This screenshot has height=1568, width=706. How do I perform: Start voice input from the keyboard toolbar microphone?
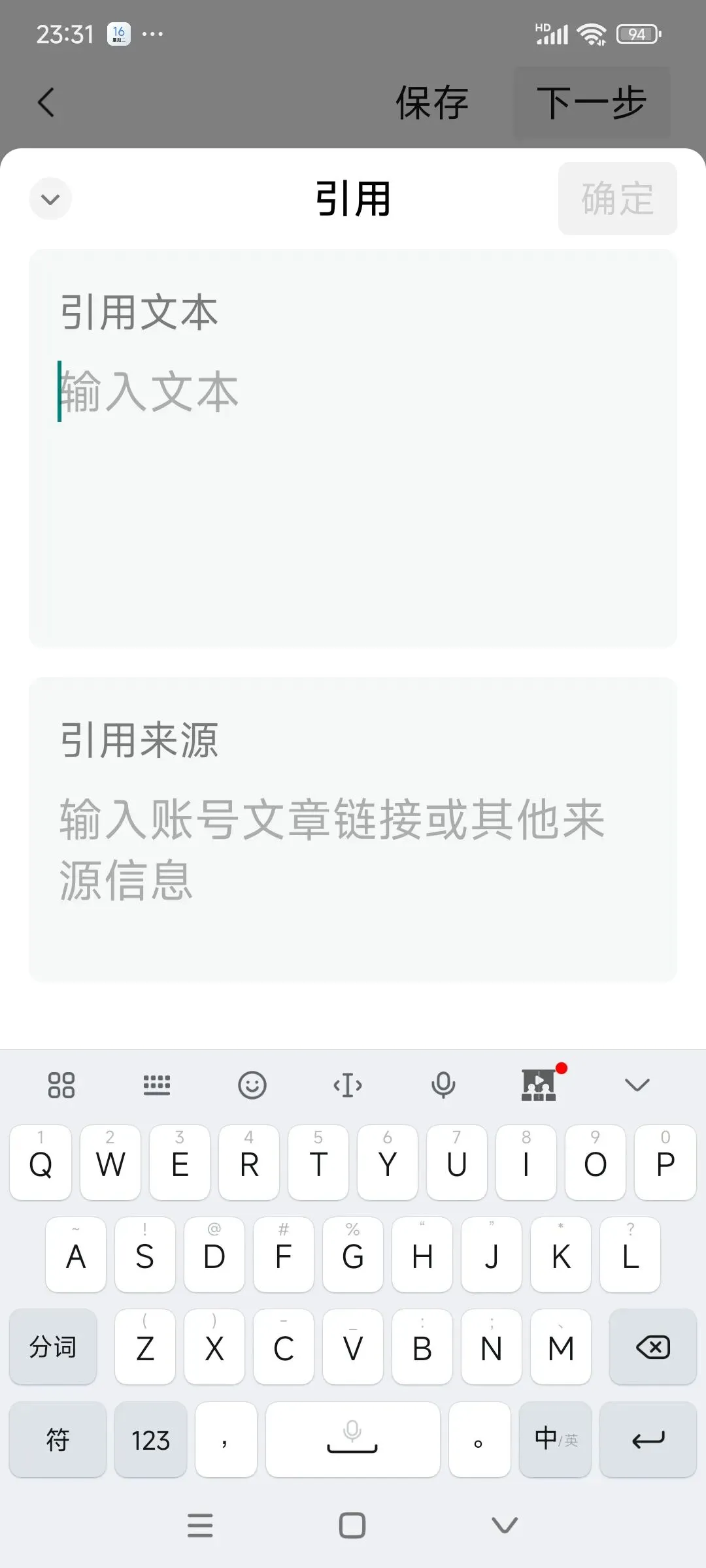[x=443, y=1085]
